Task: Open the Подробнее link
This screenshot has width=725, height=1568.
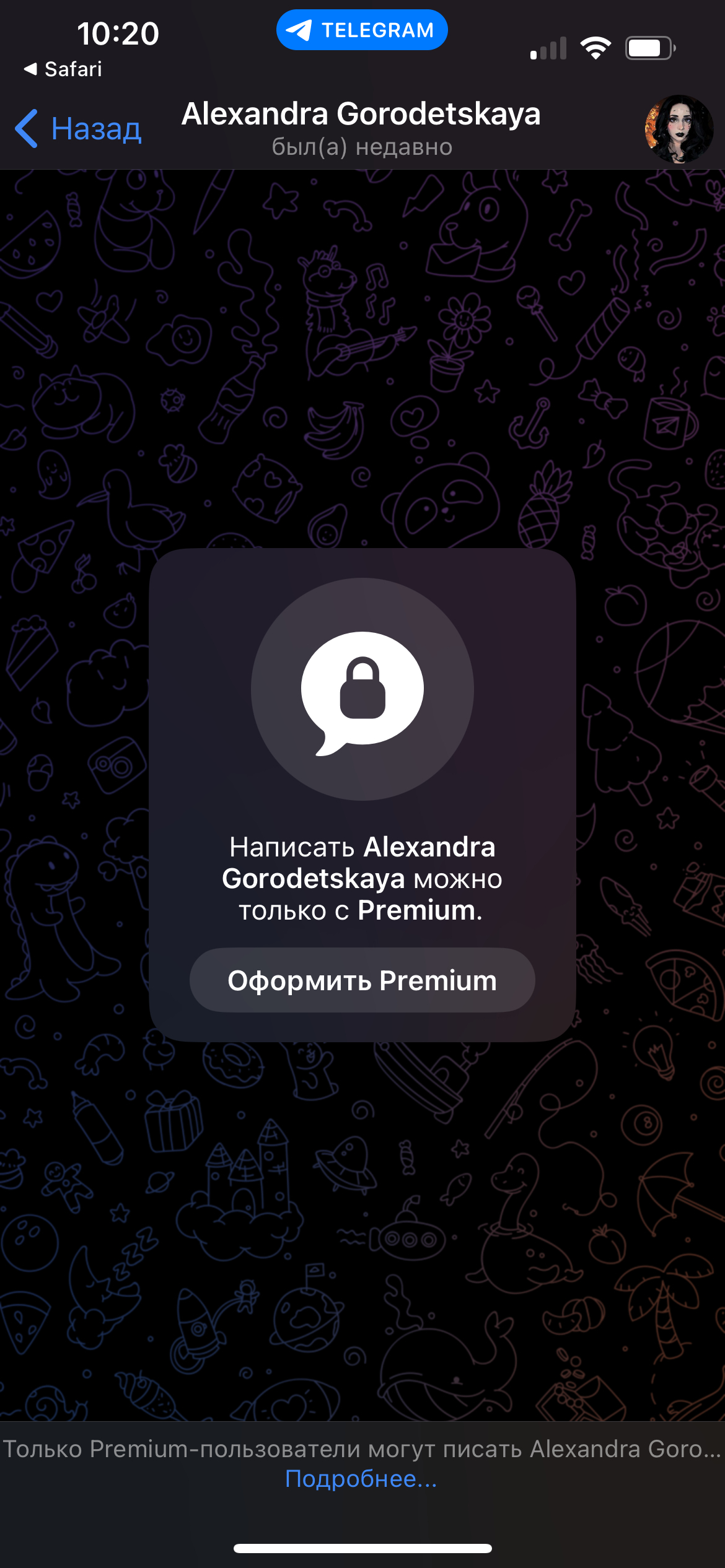Action: point(361,1478)
